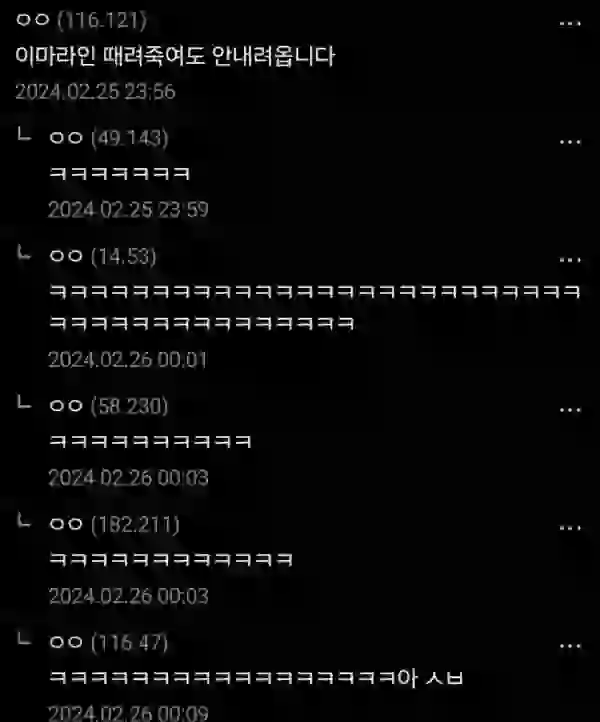Open the overflow menu for reply (14.53)
The height and width of the screenshot is (722, 600).
point(570,260)
